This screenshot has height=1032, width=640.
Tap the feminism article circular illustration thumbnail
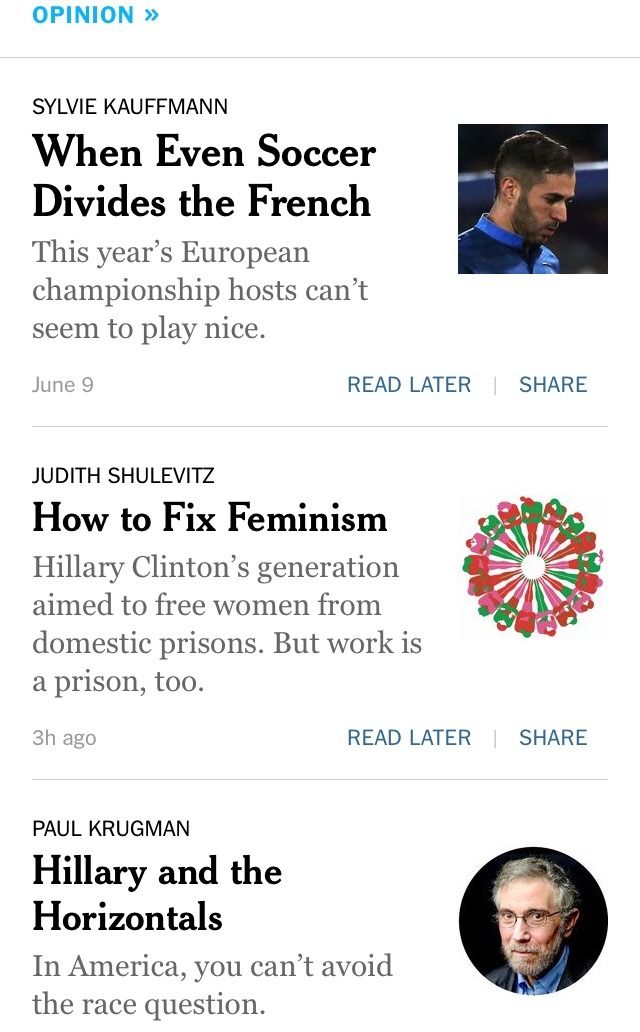[533, 567]
